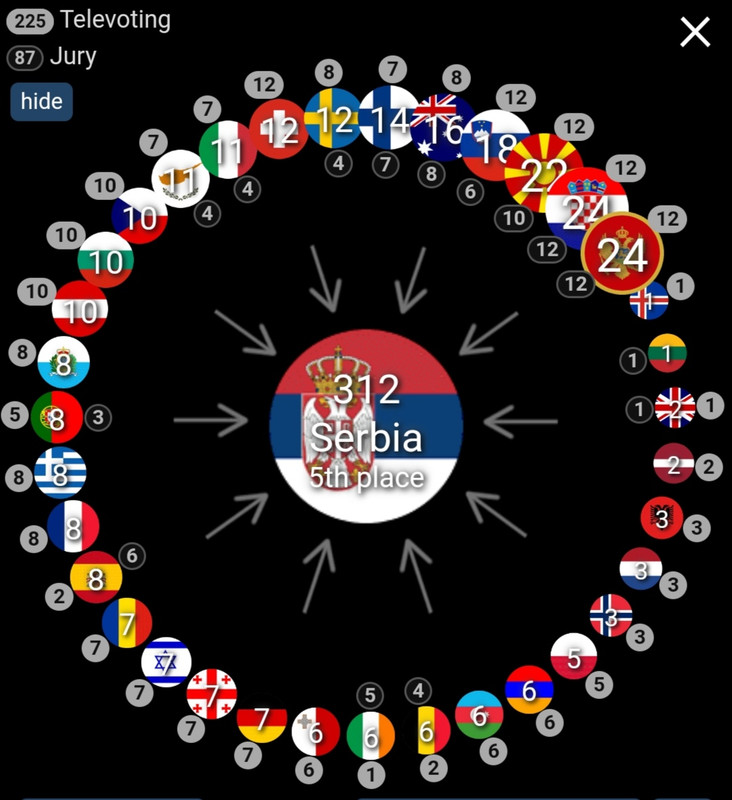The width and height of the screenshot is (732, 800).
Task: Tap the Ireland flag showing 6
Action: tap(370, 736)
